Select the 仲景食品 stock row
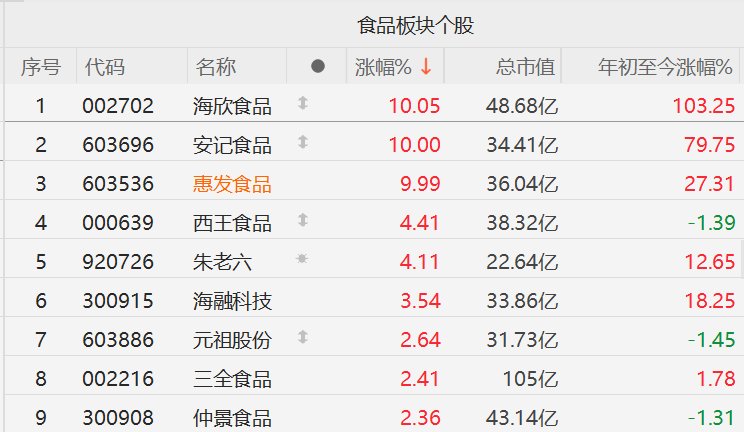 click(x=232, y=418)
